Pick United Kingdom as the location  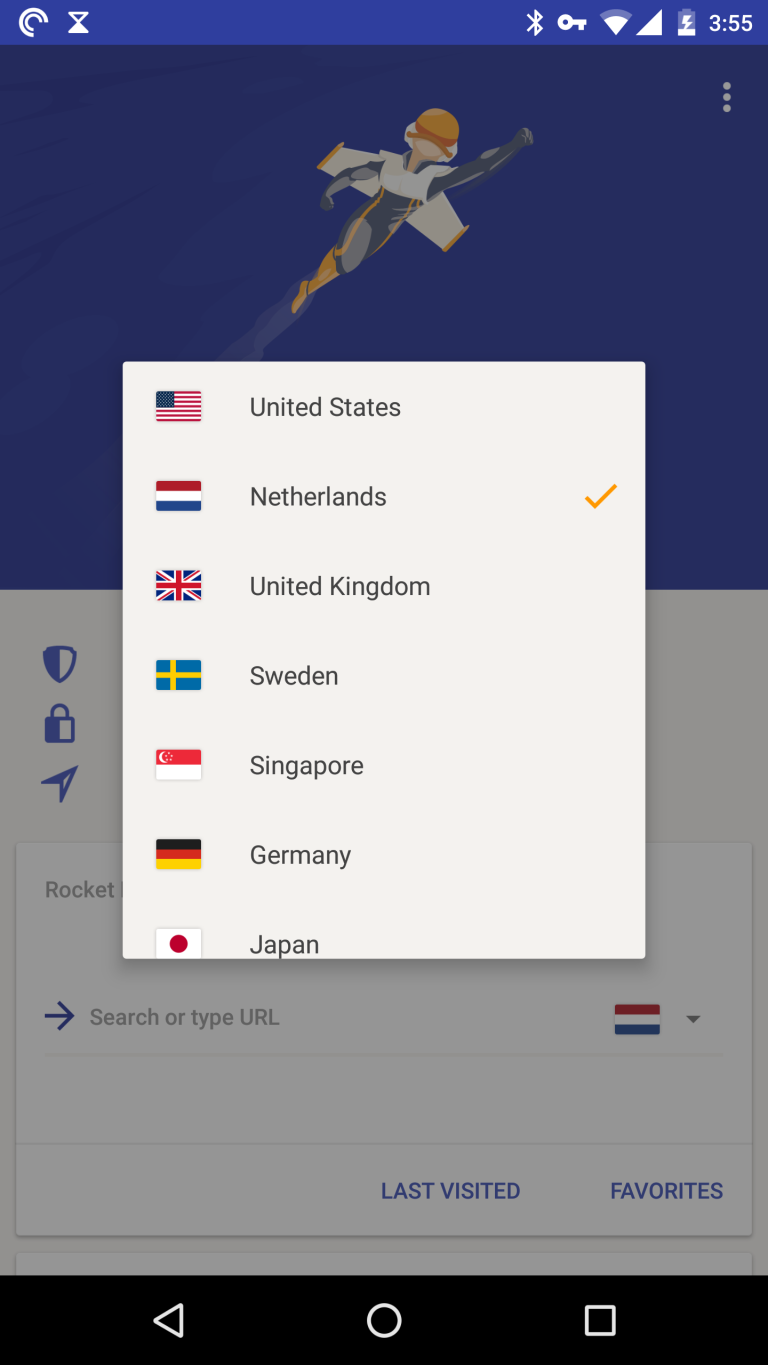tap(384, 586)
